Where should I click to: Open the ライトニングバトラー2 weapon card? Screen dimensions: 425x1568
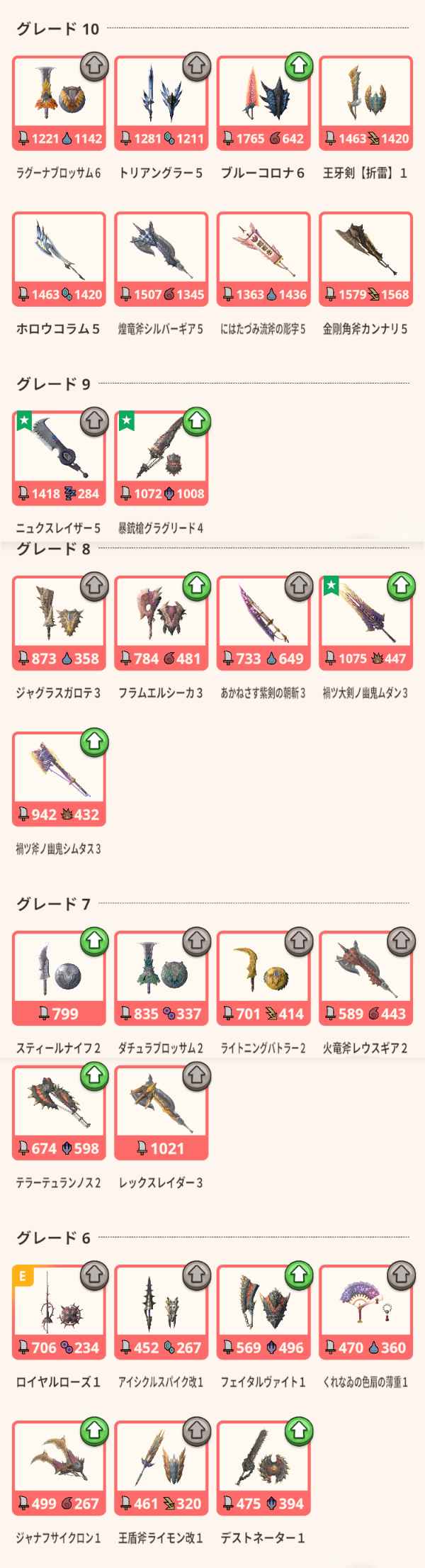click(263, 979)
